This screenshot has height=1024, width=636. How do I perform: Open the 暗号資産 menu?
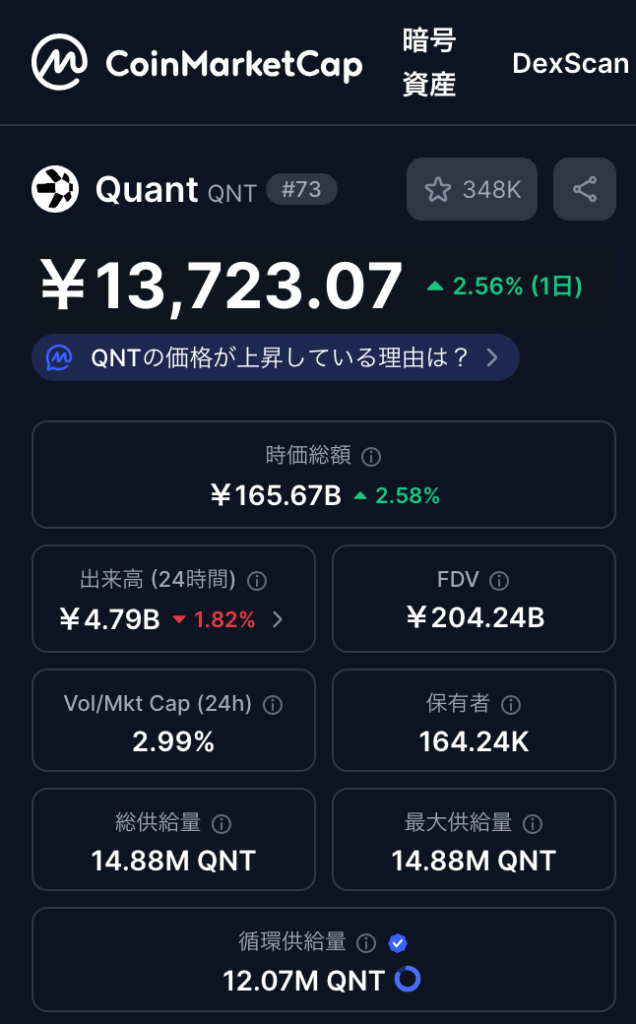429,63
